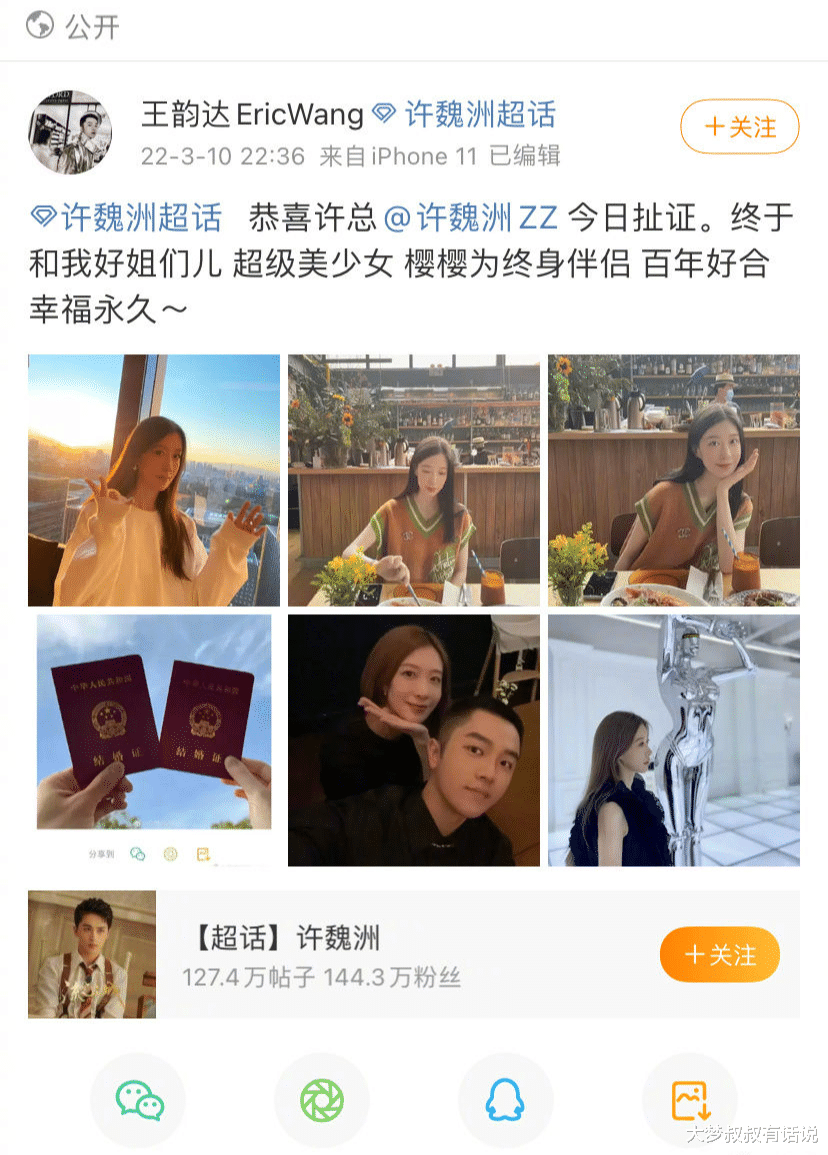Screen dimensions: 828x1155
Task: Follow the 许魏洲超话 topic link
Action: pos(481,115)
